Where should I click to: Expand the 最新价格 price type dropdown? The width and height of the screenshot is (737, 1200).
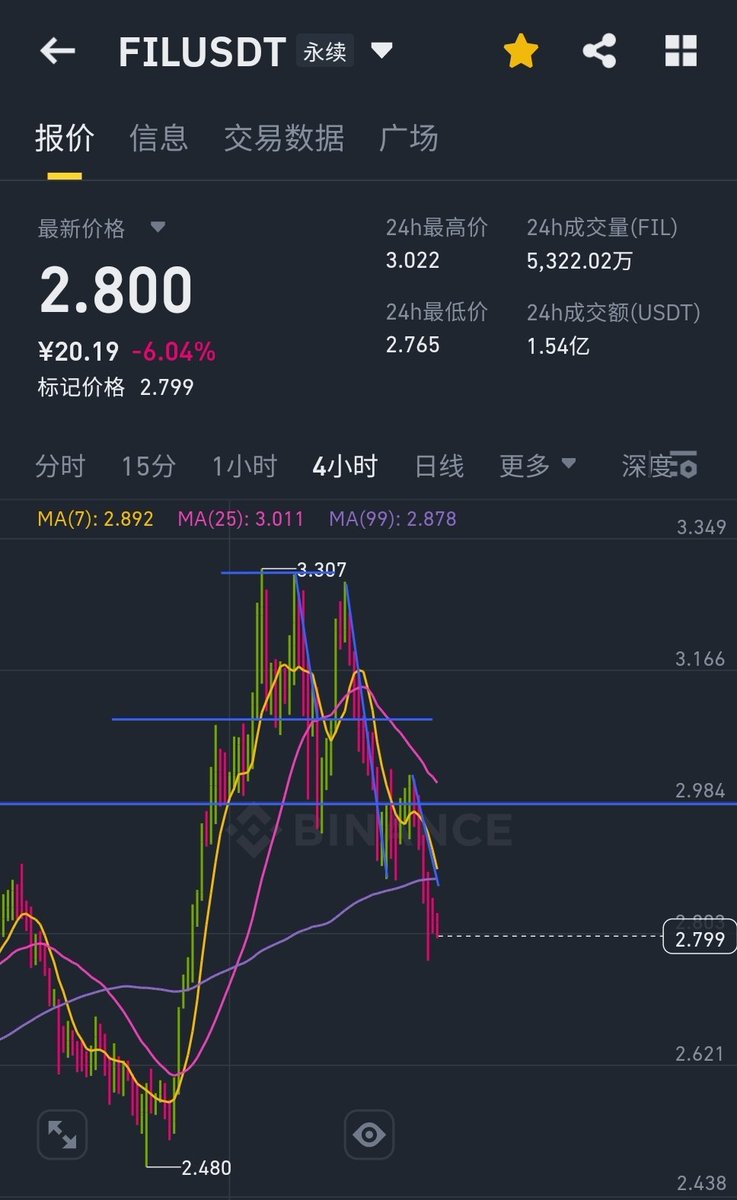[157, 228]
